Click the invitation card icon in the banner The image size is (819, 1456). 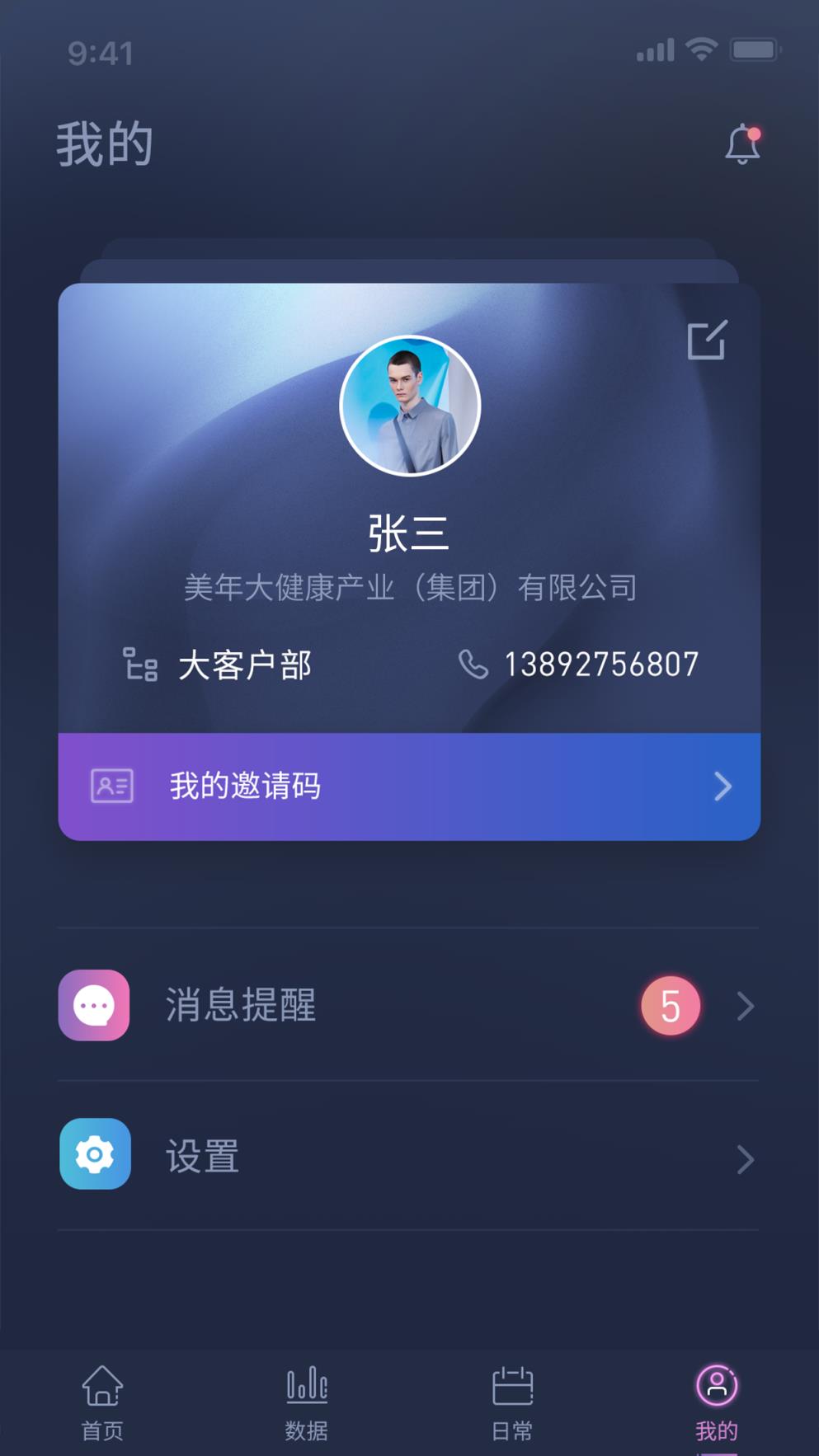click(112, 786)
